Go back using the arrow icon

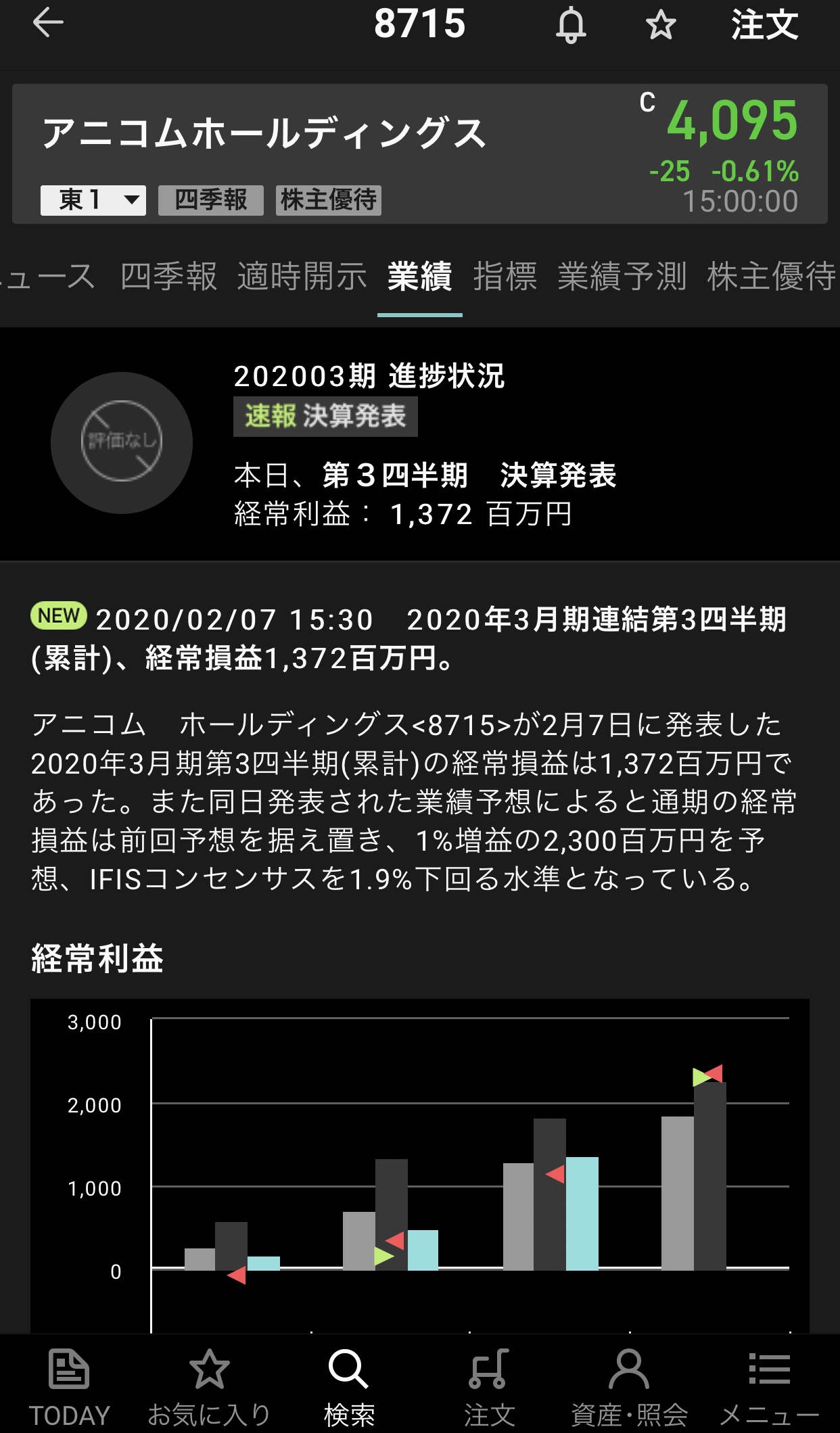[x=48, y=24]
